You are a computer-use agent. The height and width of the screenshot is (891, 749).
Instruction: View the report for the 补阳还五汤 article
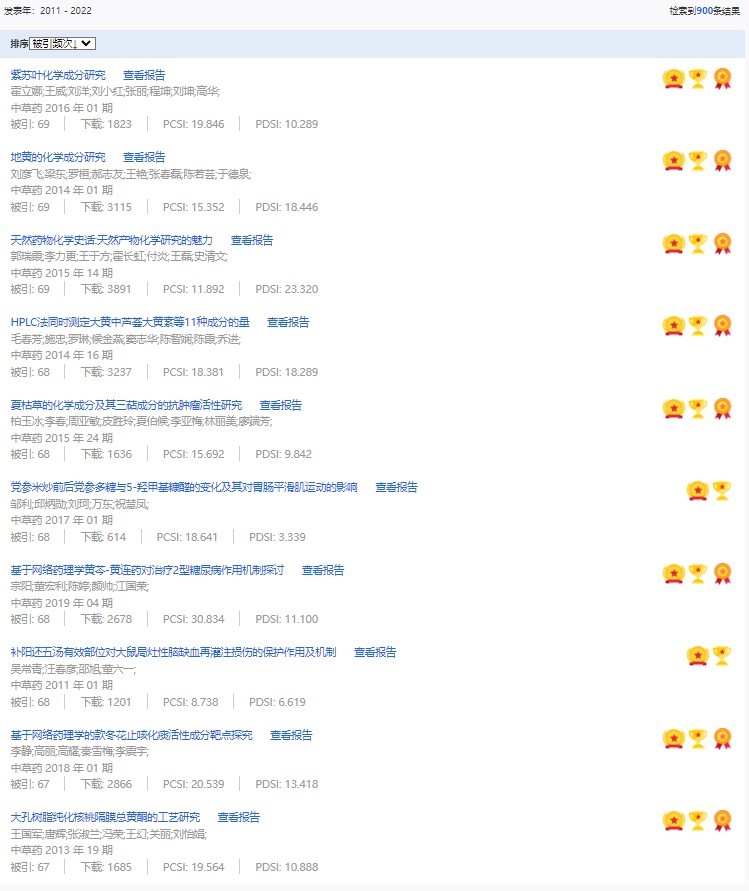(x=375, y=652)
